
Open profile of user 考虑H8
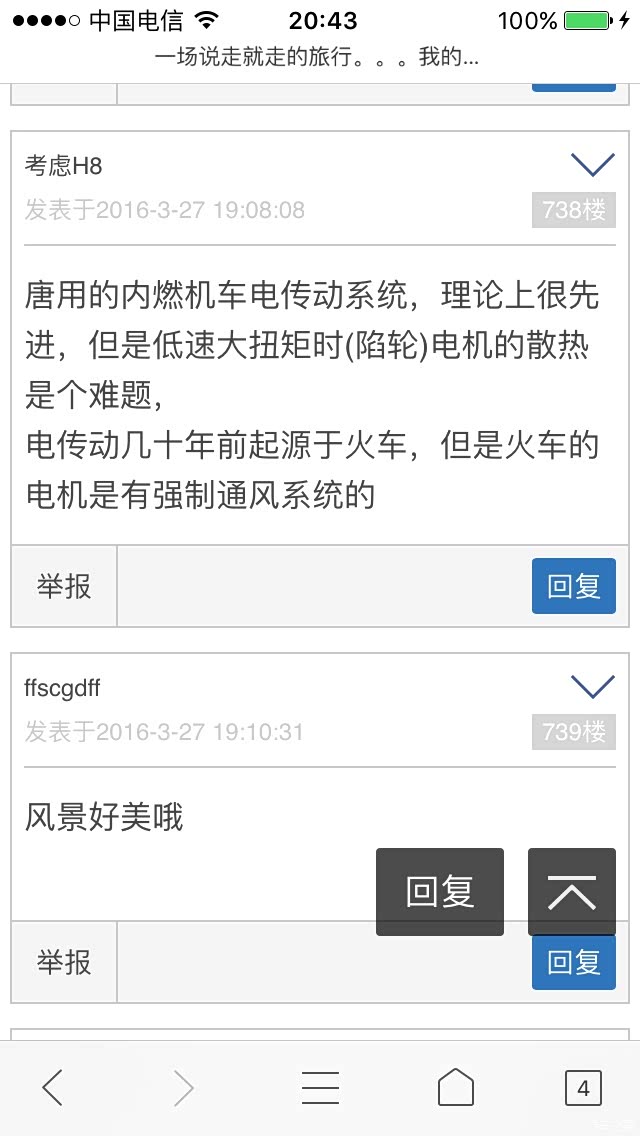[64, 165]
